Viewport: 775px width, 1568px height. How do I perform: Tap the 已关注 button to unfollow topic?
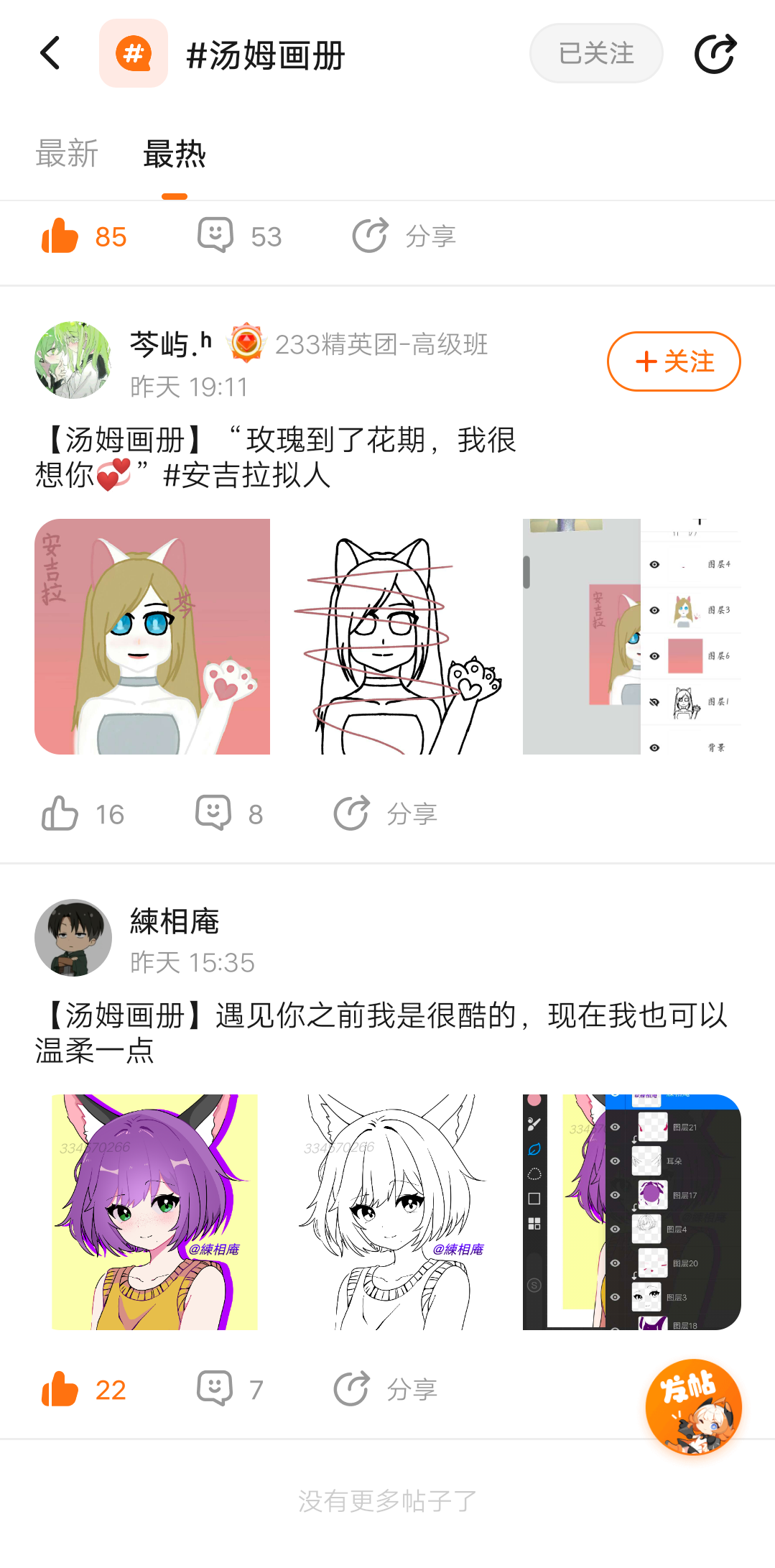(x=596, y=53)
